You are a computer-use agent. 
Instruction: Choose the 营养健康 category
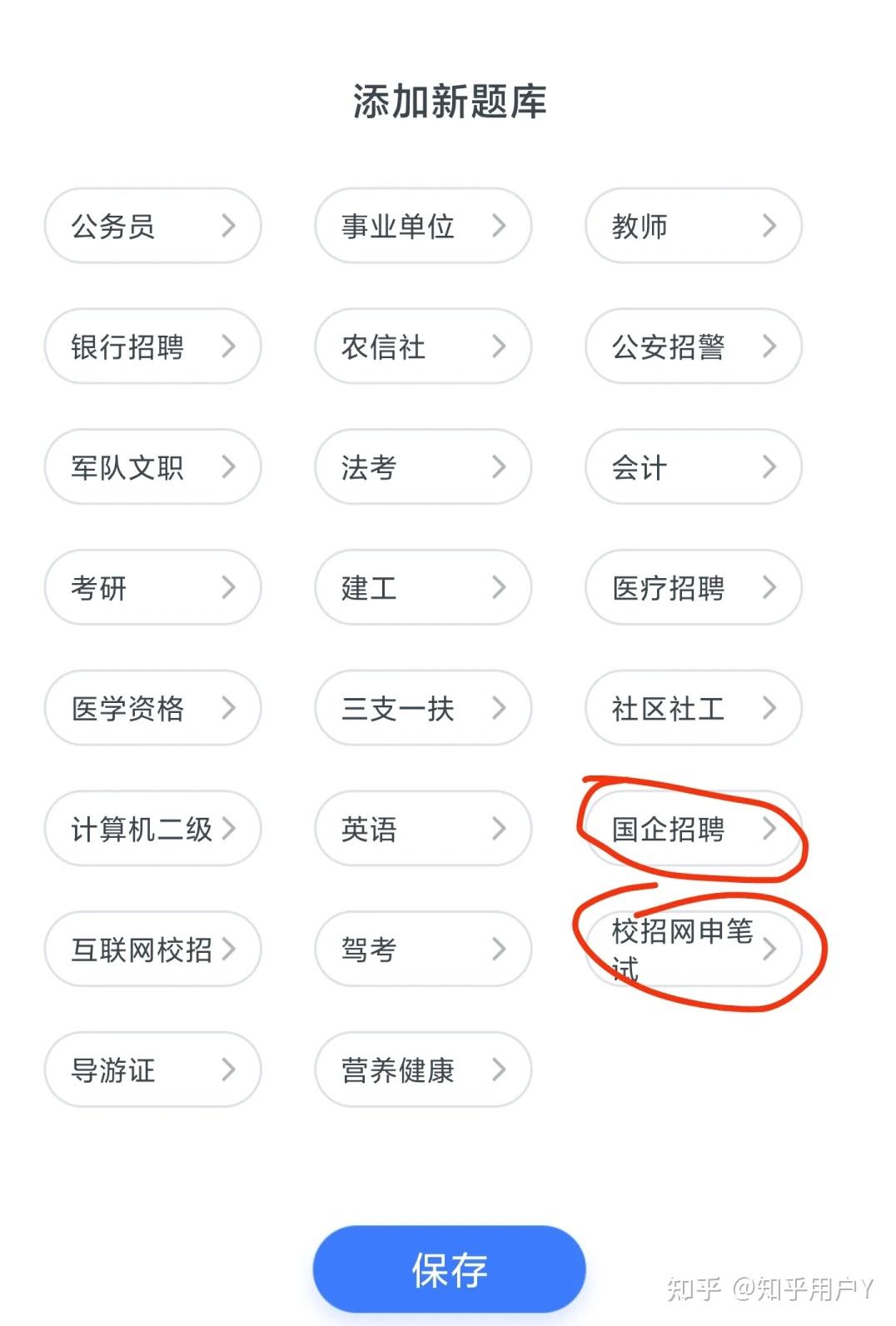[x=423, y=1069]
